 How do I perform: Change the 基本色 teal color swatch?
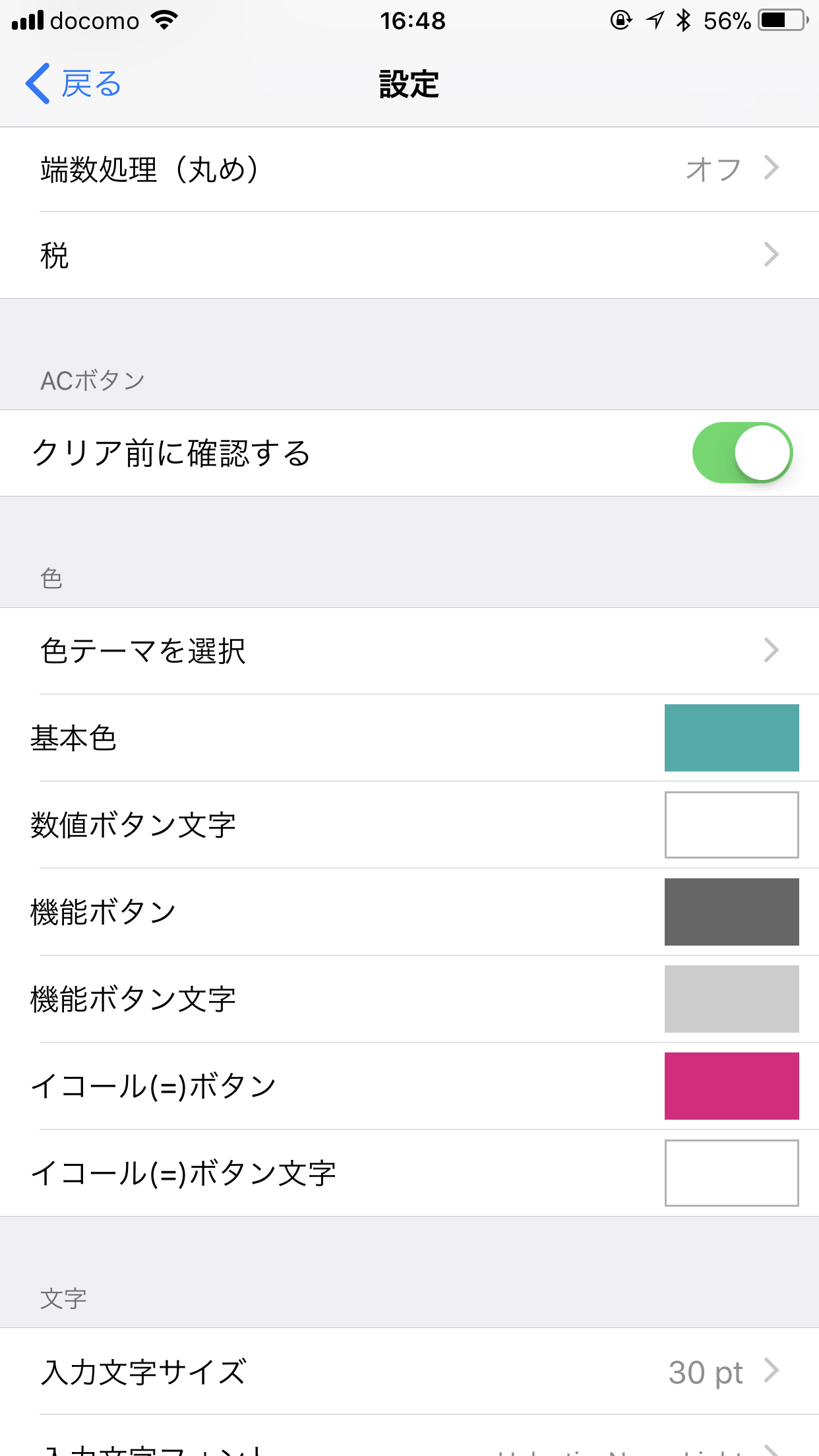(731, 738)
